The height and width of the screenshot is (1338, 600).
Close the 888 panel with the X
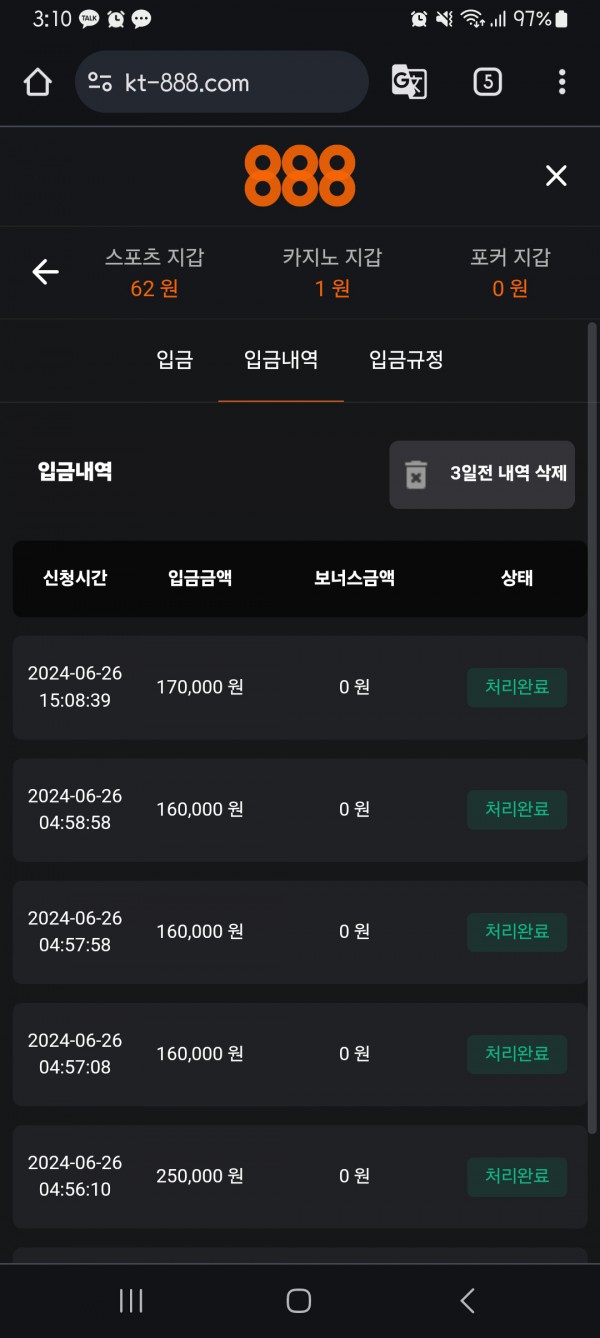[556, 176]
